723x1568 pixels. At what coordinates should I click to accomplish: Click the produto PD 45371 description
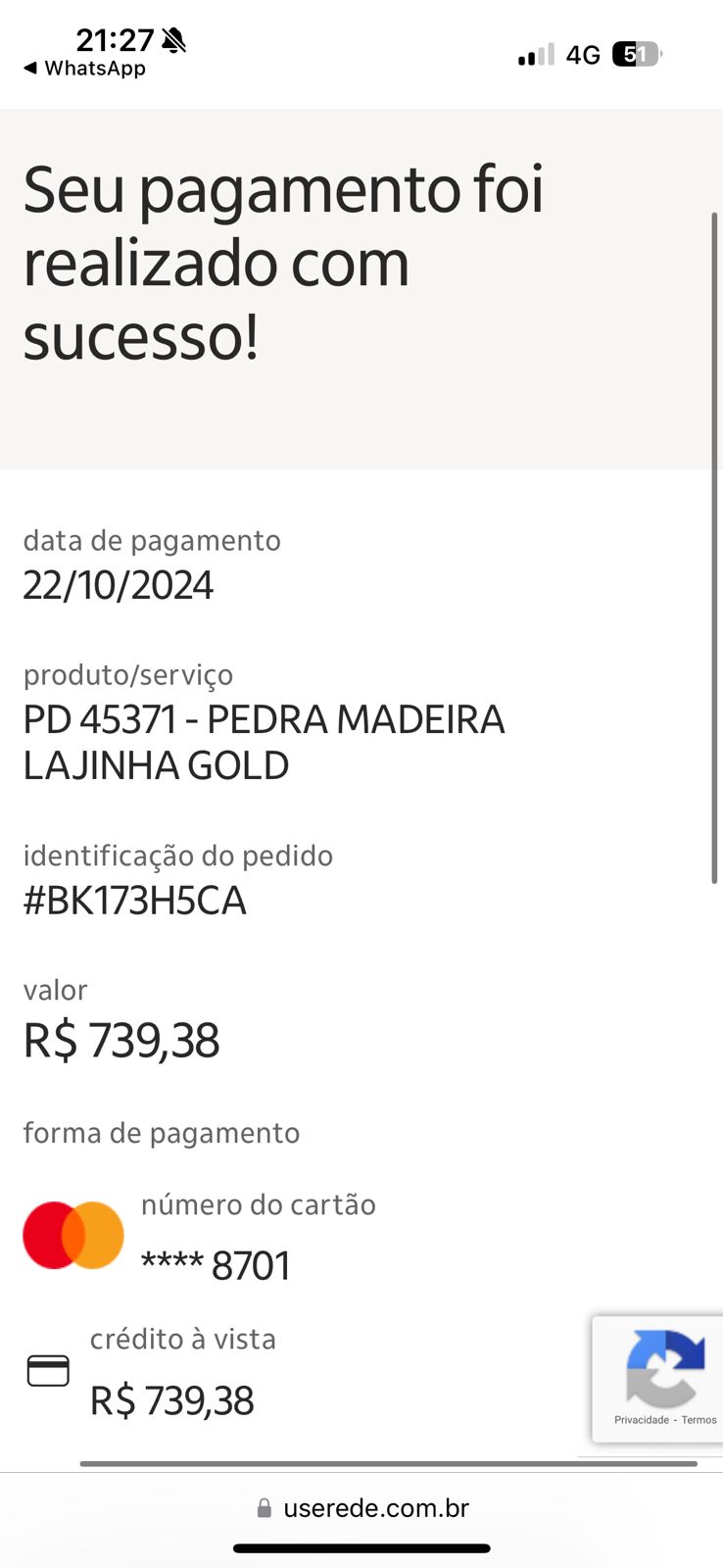pos(265,742)
